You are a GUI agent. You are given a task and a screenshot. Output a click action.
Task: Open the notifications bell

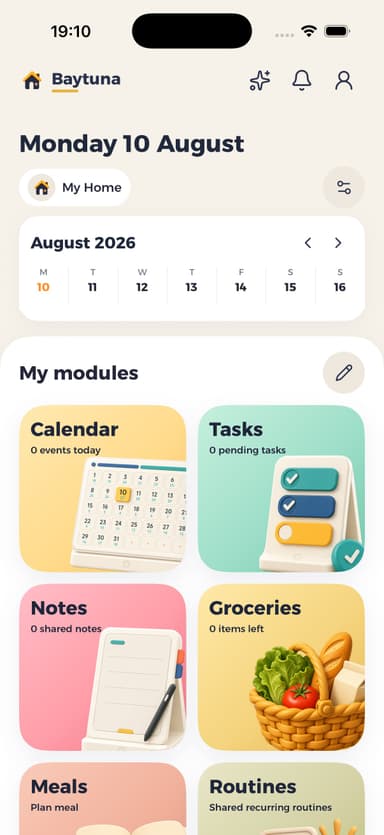click(x=302, y=80)
